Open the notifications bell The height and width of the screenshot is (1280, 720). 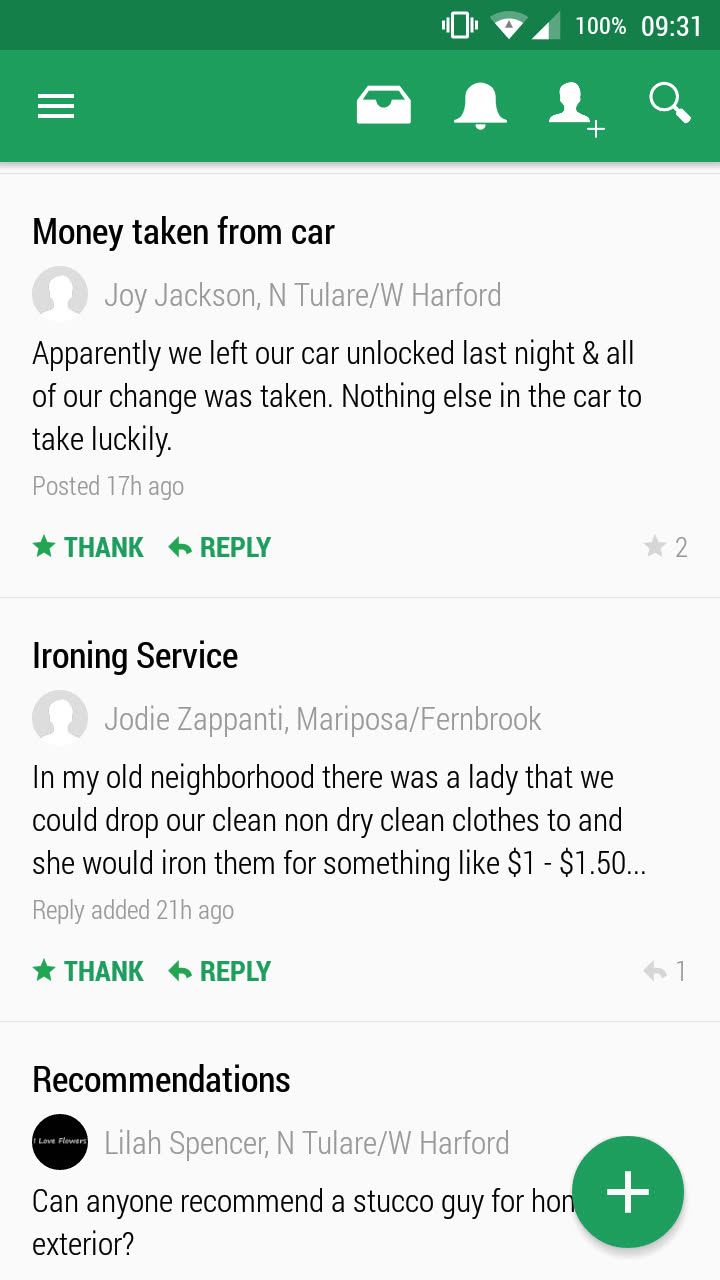click(x=480, y=106)
